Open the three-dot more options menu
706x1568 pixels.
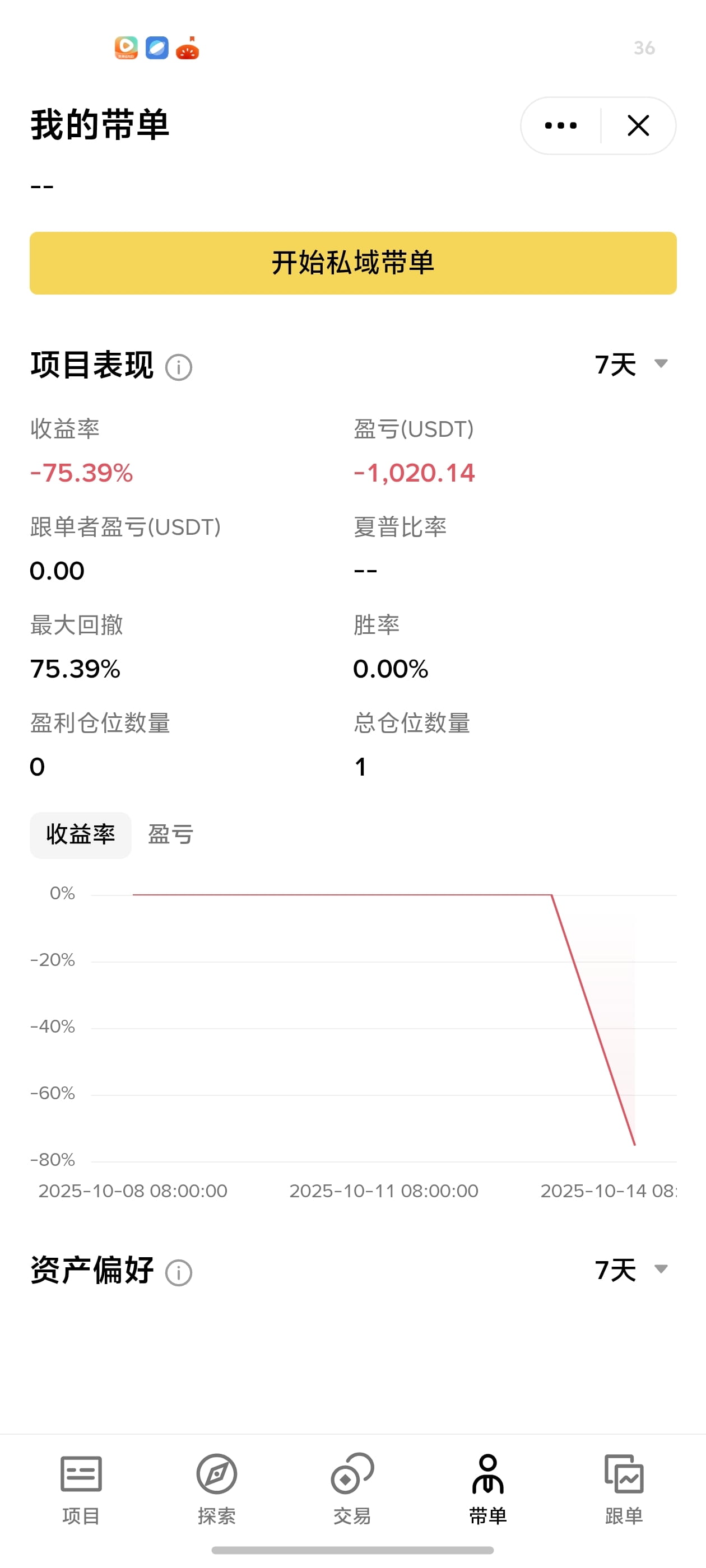(560, 126)
